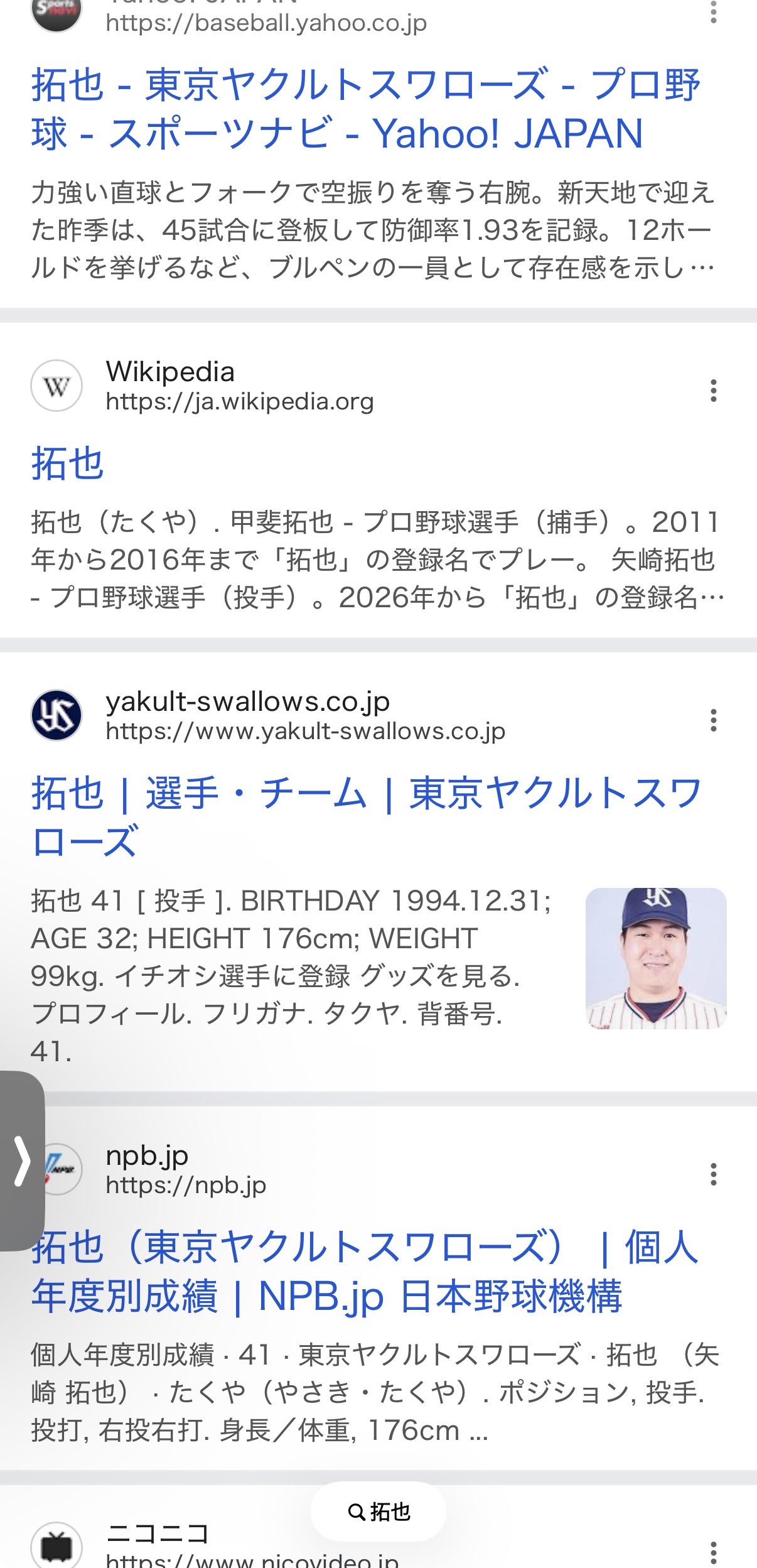757x1568 pixels.
Task: Open the Wikipedia 拓也 result title
Action: pyautogui.click(x=68, y=463)
